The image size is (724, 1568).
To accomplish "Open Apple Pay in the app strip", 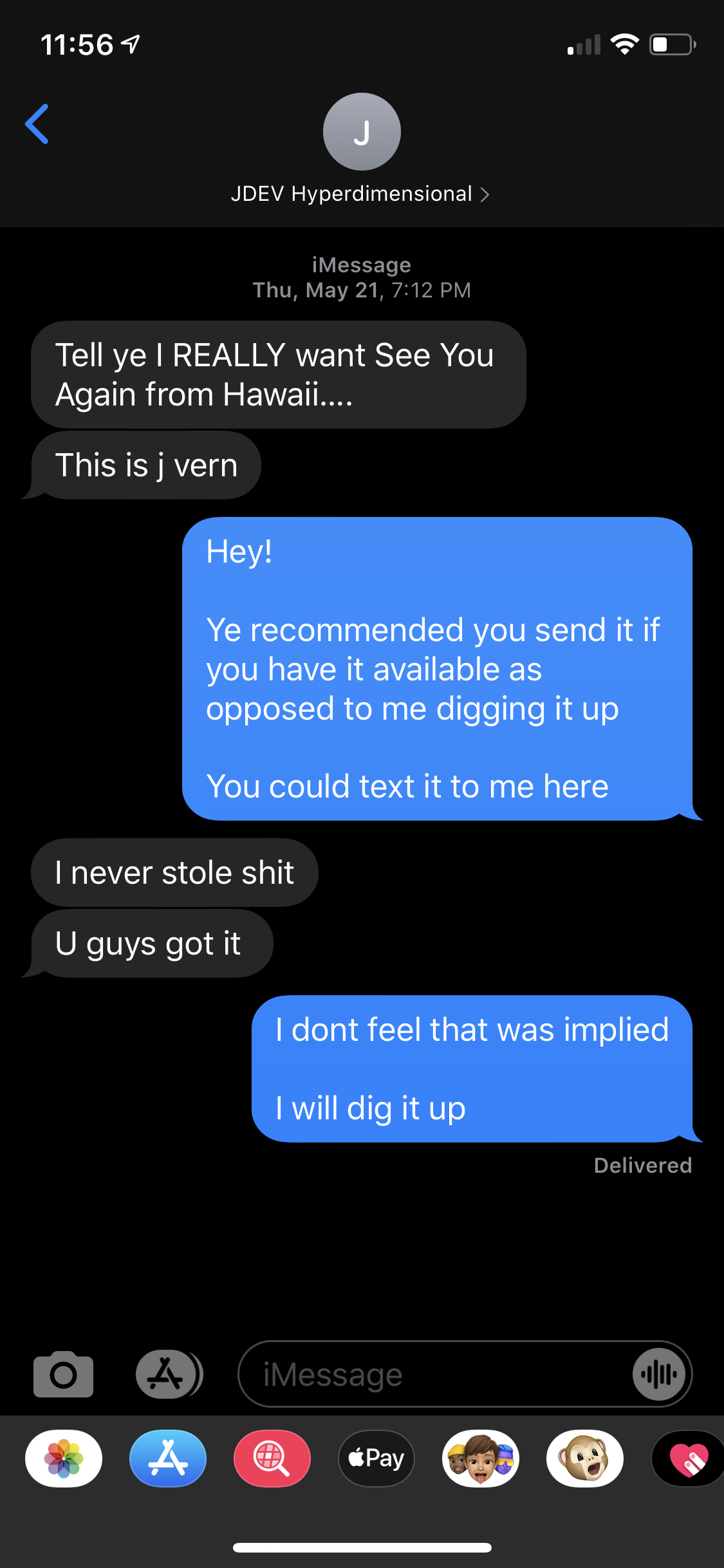I will (376, 1458).
